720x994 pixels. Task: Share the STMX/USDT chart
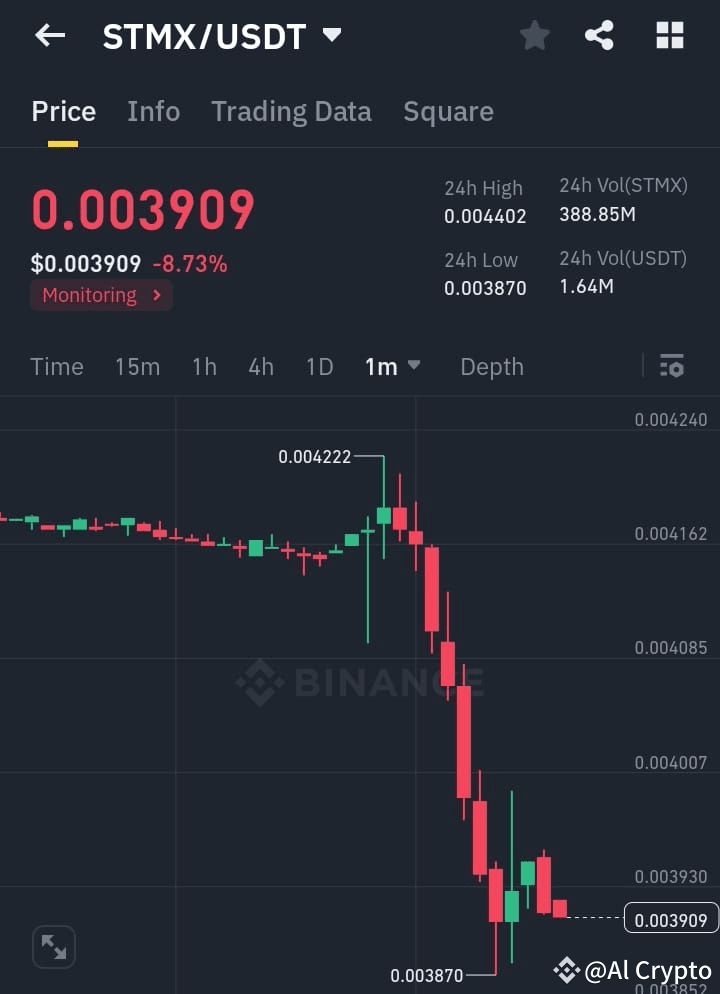(600, 35)
